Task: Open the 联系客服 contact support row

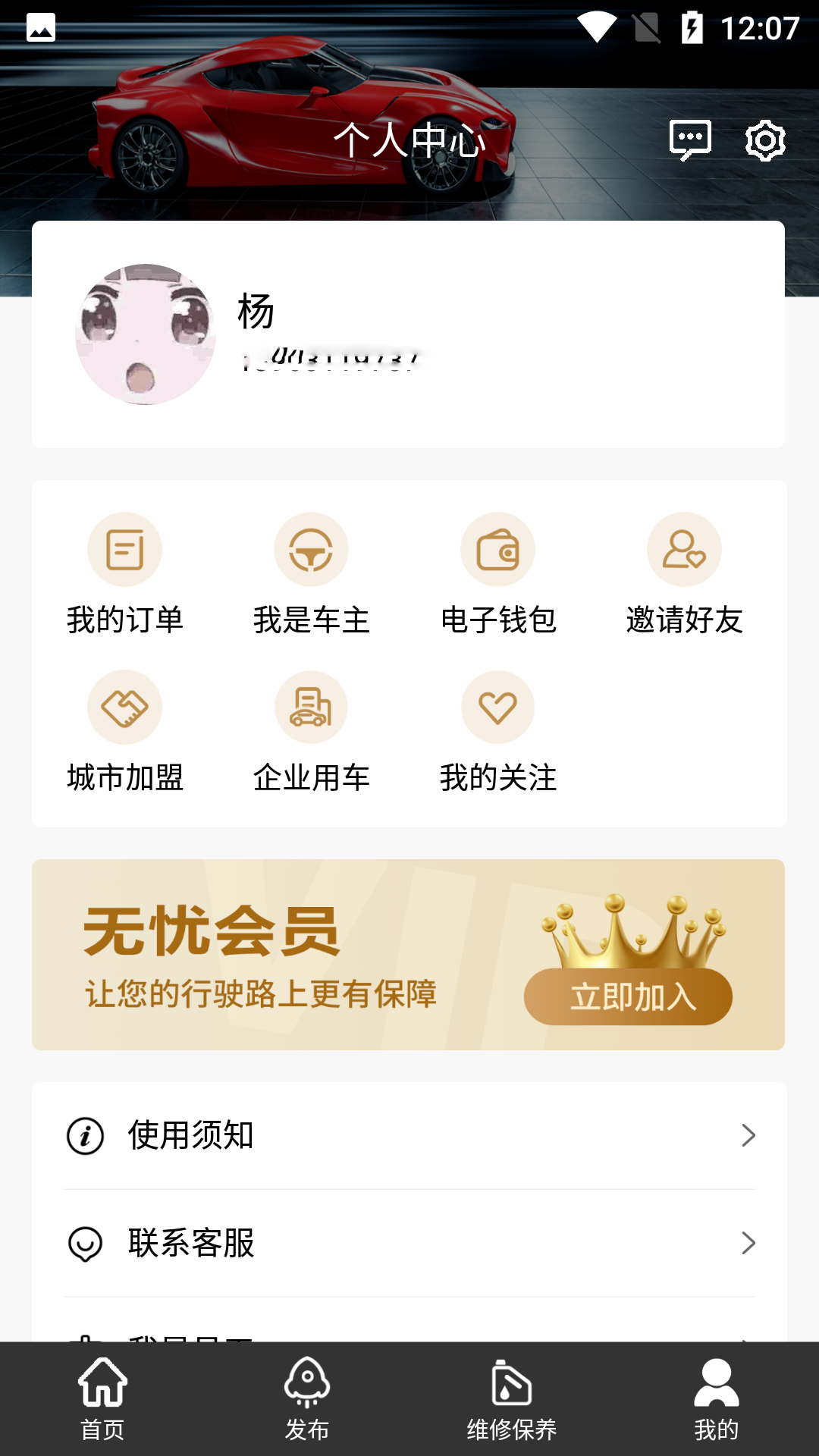Action: coord(409,1243)
